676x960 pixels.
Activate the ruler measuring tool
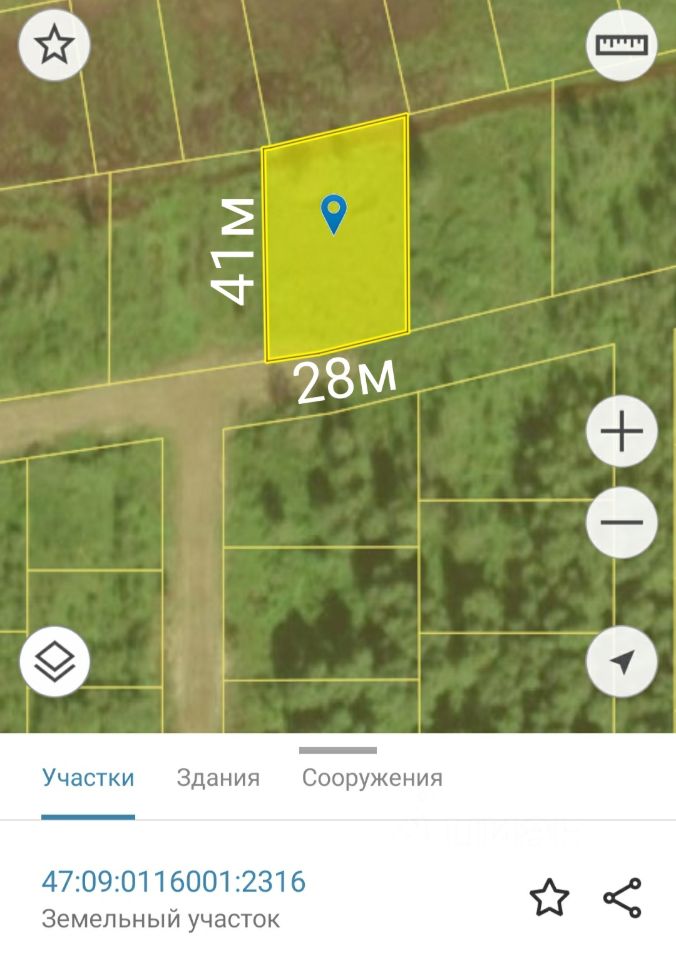(621, 44)
